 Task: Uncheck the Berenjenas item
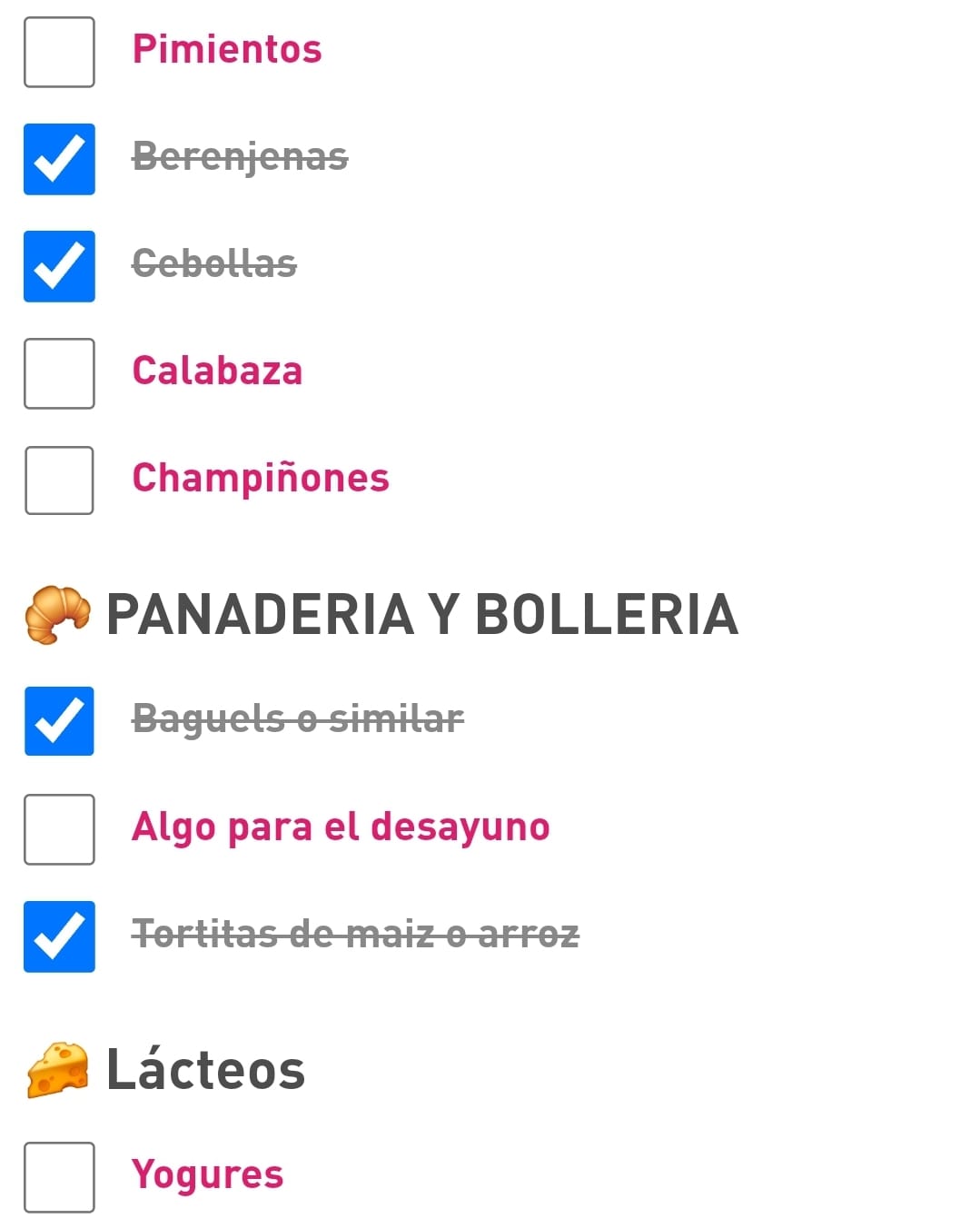(x=59, y=159)
